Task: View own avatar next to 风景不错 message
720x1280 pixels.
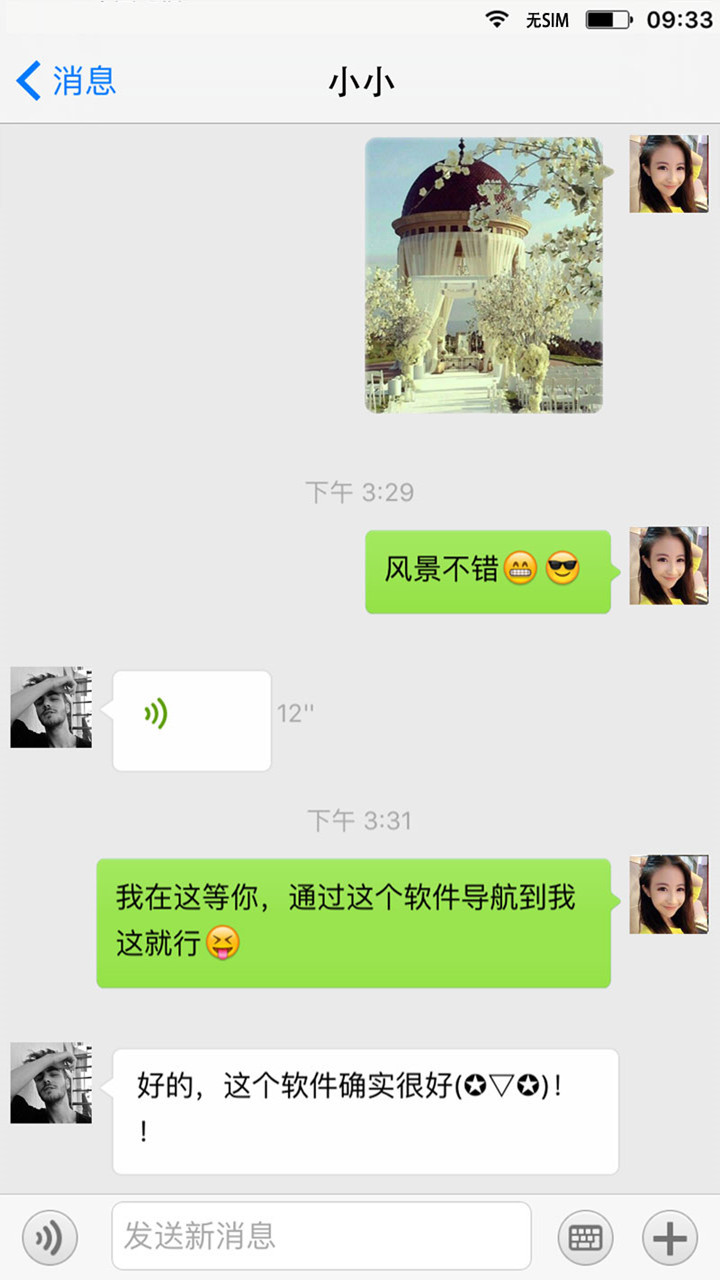Action: click(x=669, y=566)
